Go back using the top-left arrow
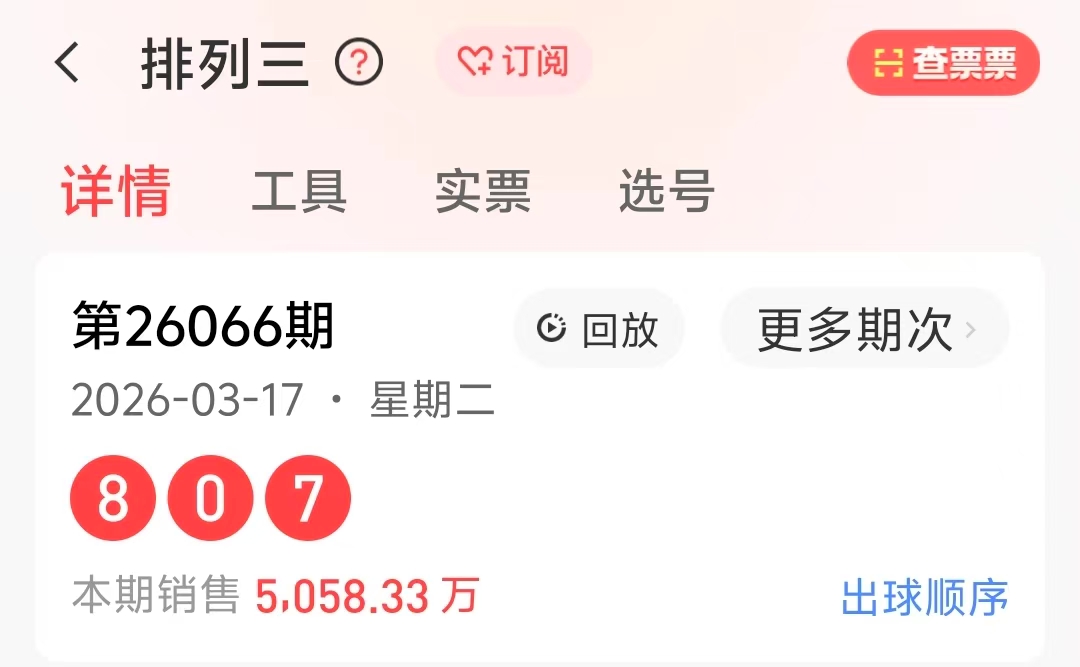This screenshot has width=1080, height=667. click(x=67, y=64)
